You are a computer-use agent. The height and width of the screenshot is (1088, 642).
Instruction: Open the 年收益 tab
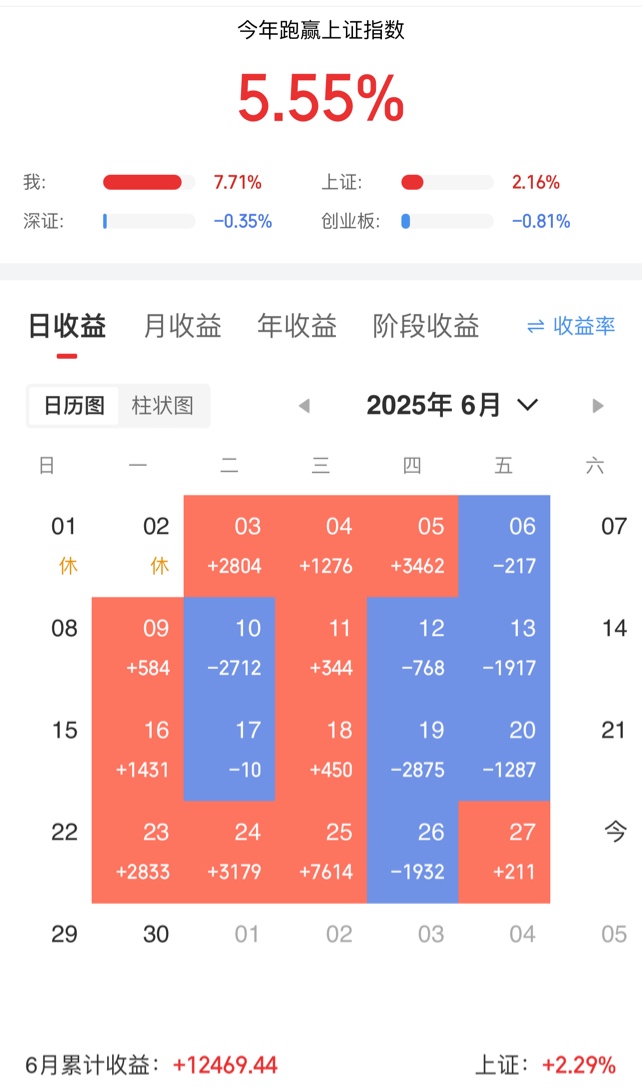pyautogui.click(x=297, y=325)
